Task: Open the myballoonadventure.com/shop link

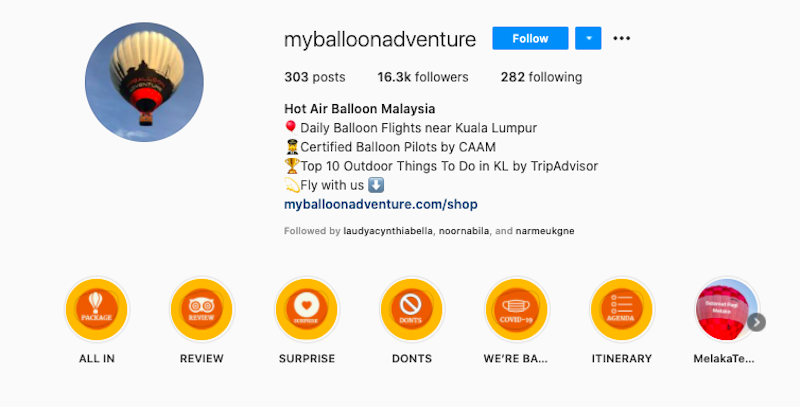Action: (x=380, y=204)
